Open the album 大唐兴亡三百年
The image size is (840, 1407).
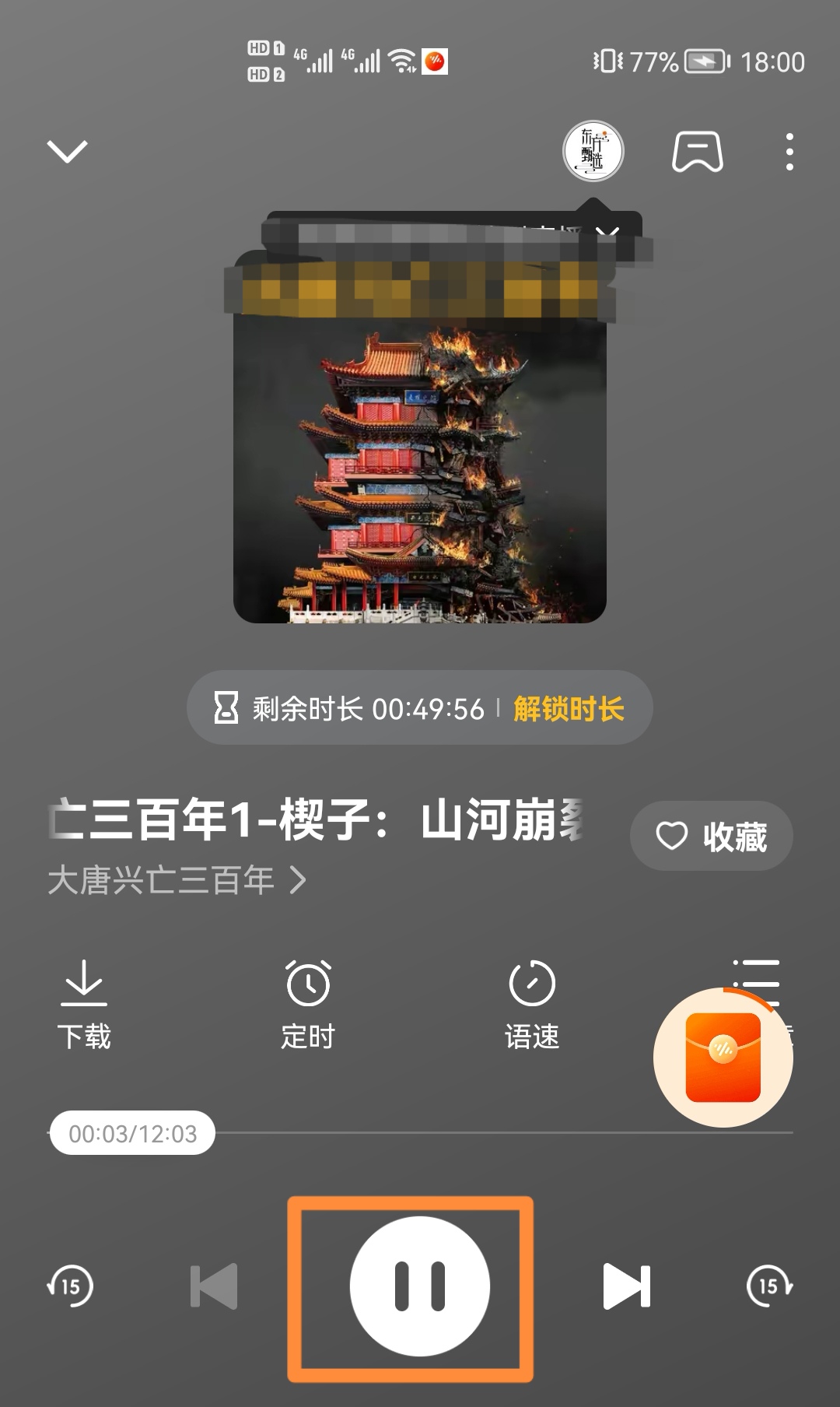tap(176, 881)
